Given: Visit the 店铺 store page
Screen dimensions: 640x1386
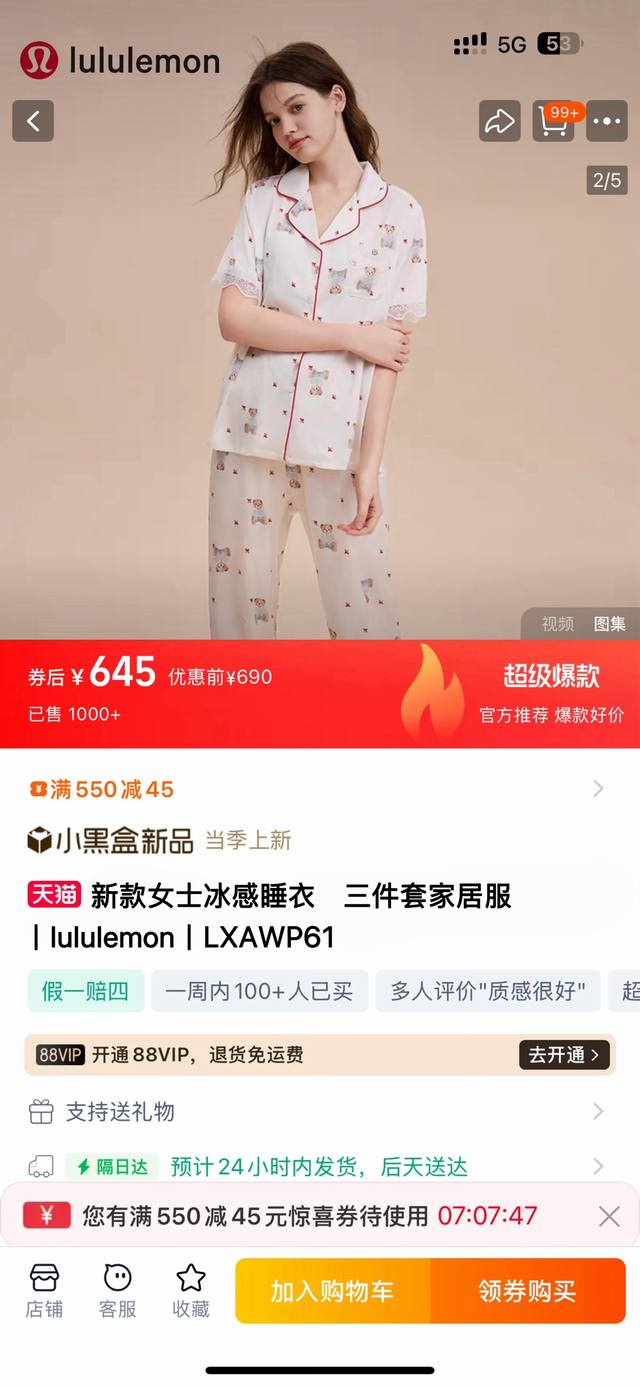Looking at the screenshot, I should click(x=44, y=1290).
